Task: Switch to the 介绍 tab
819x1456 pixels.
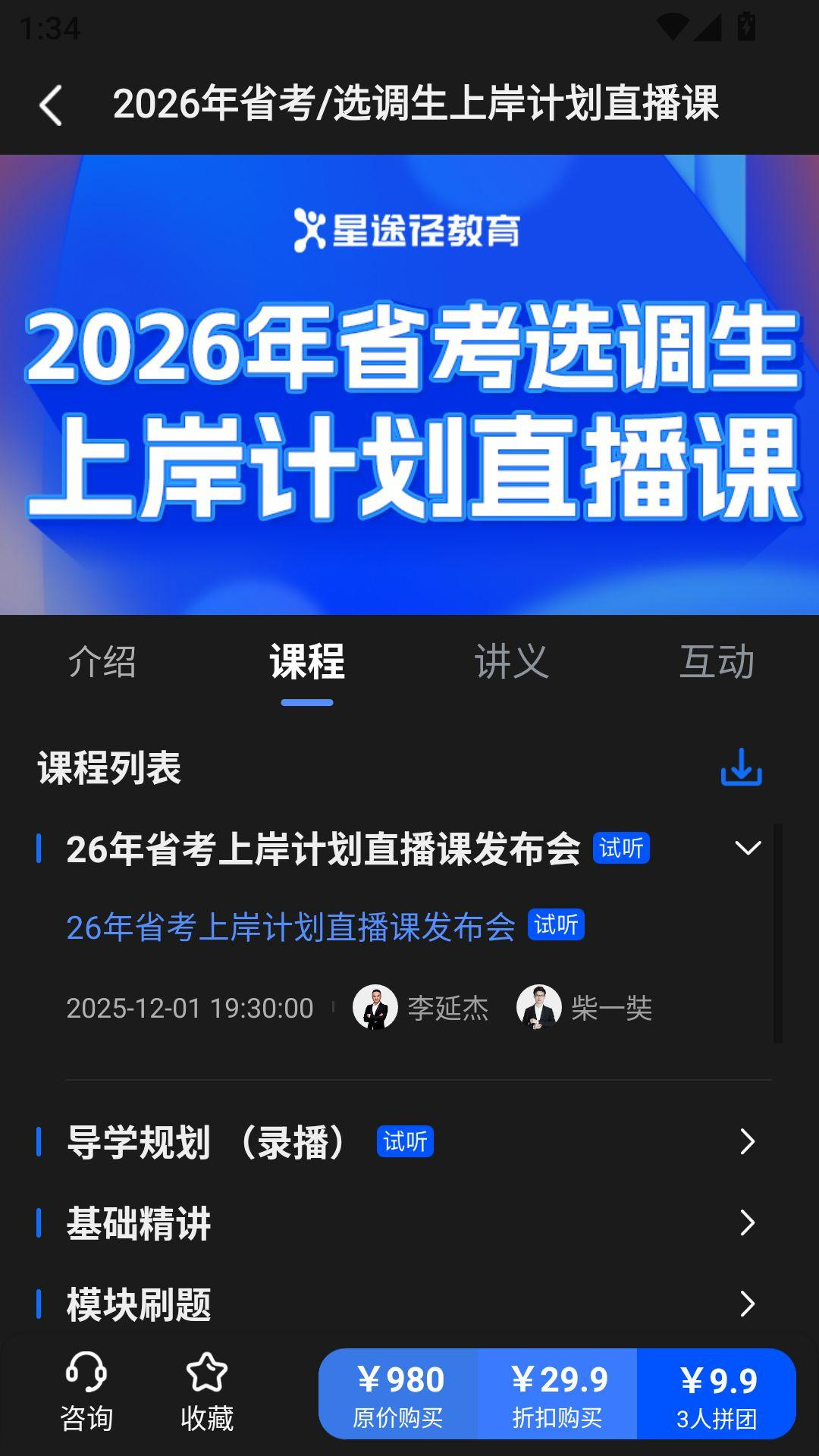Action: pos(102,662)
